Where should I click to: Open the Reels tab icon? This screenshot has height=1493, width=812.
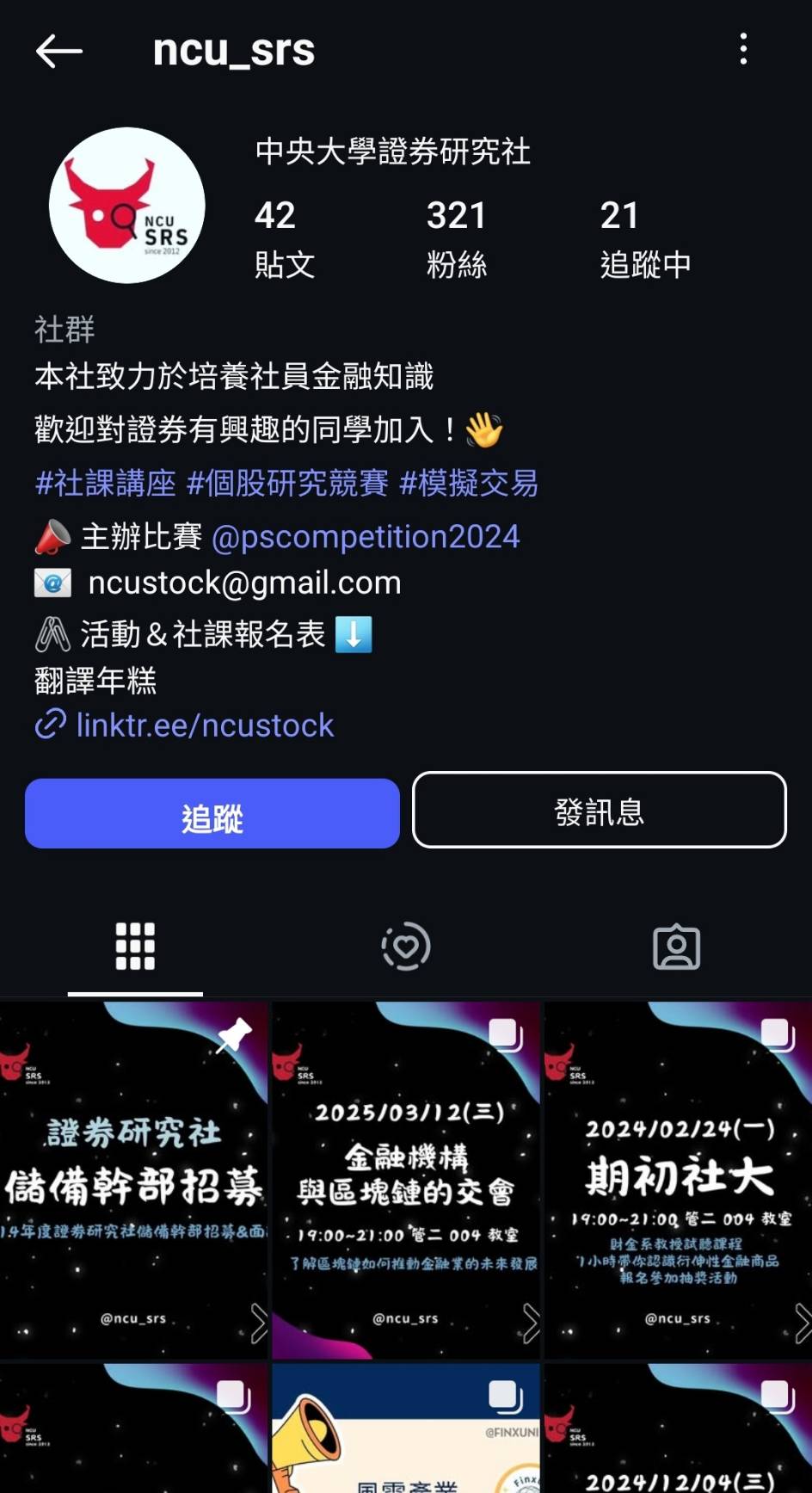point(405,947)
